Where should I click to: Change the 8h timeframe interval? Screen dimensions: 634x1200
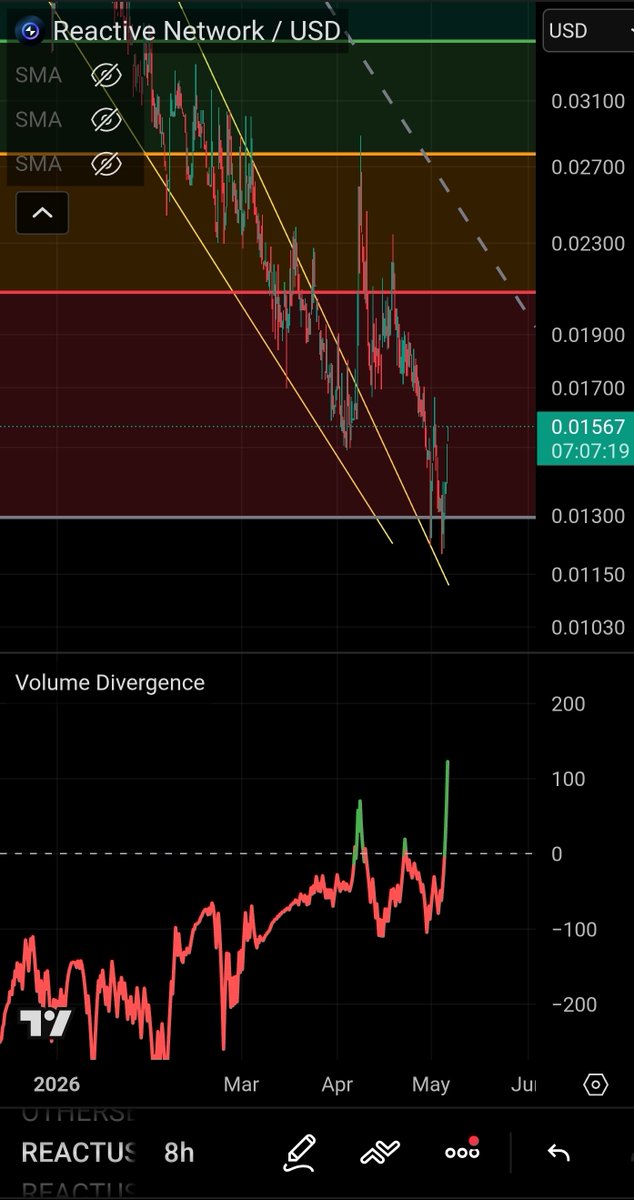click(179, 1152)
